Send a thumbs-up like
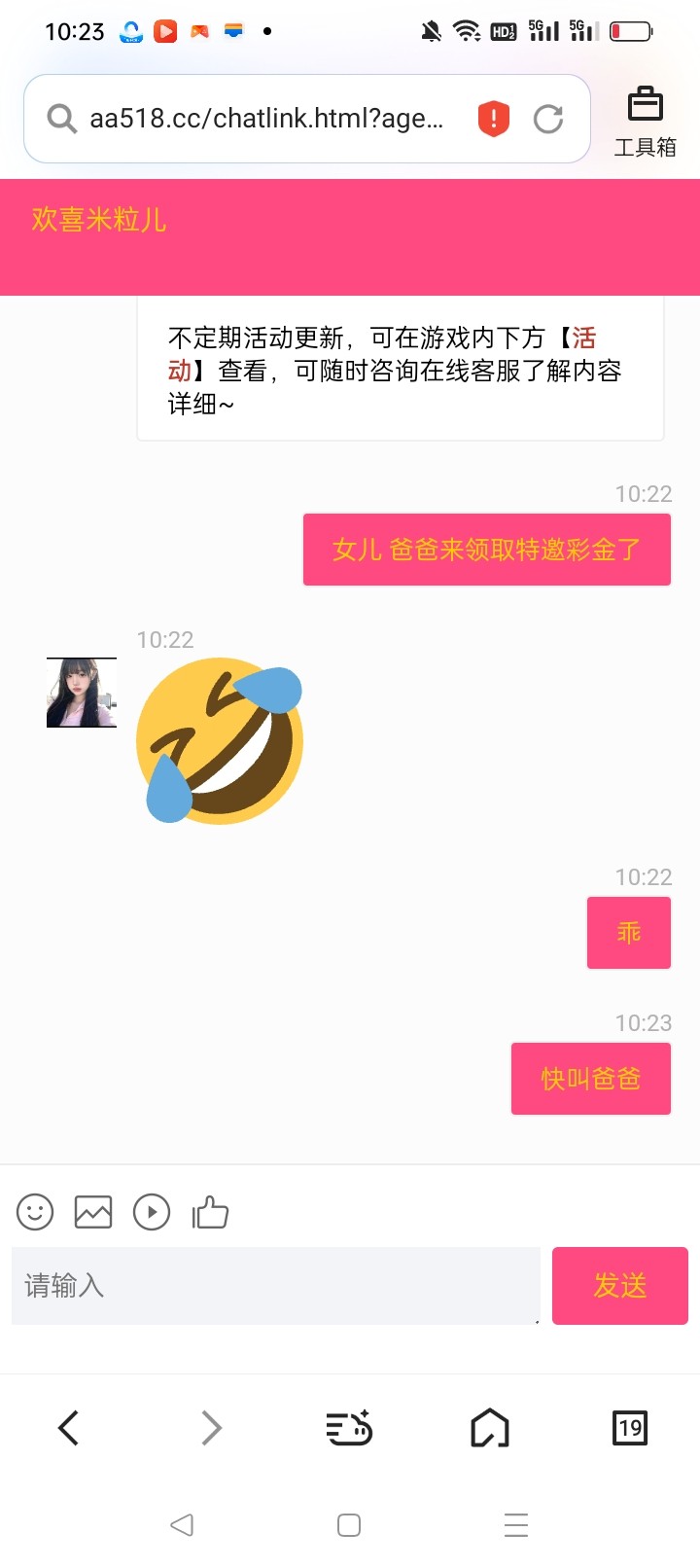Screen dimensions: 700x1568 pos(210,1212)
